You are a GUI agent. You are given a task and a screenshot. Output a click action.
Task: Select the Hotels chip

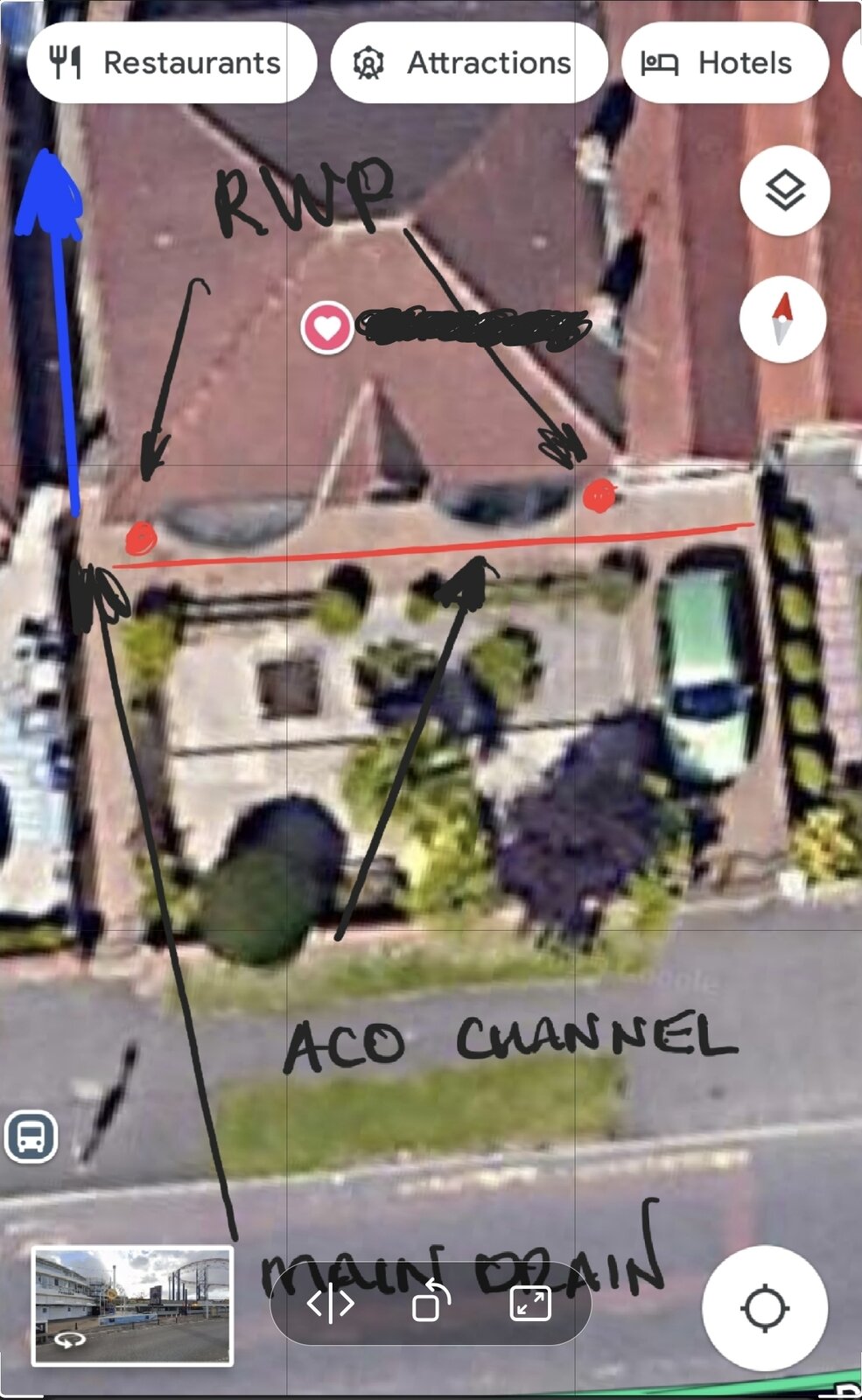pyautogui.click(x=724, y=63)
